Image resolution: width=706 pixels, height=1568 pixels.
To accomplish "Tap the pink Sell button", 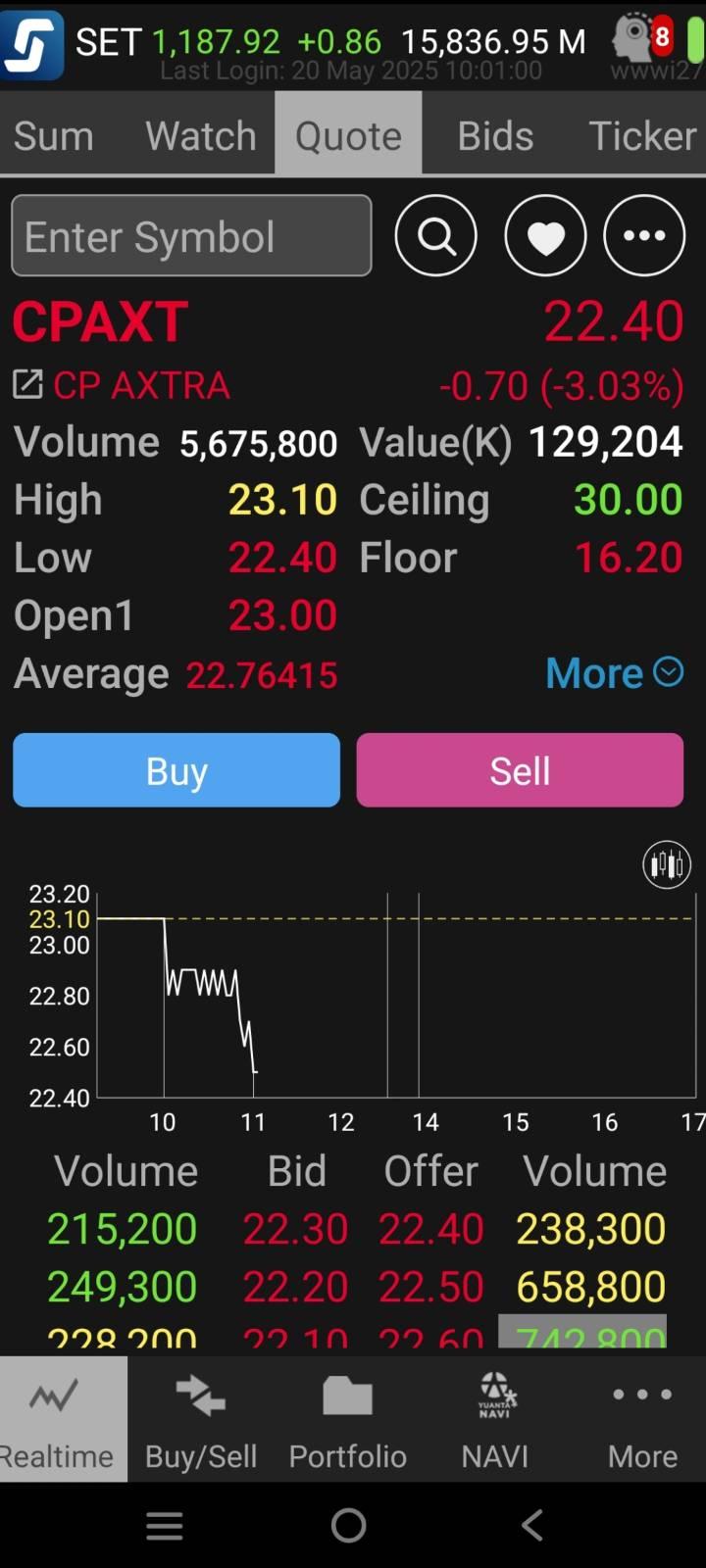I will (520, 770).
